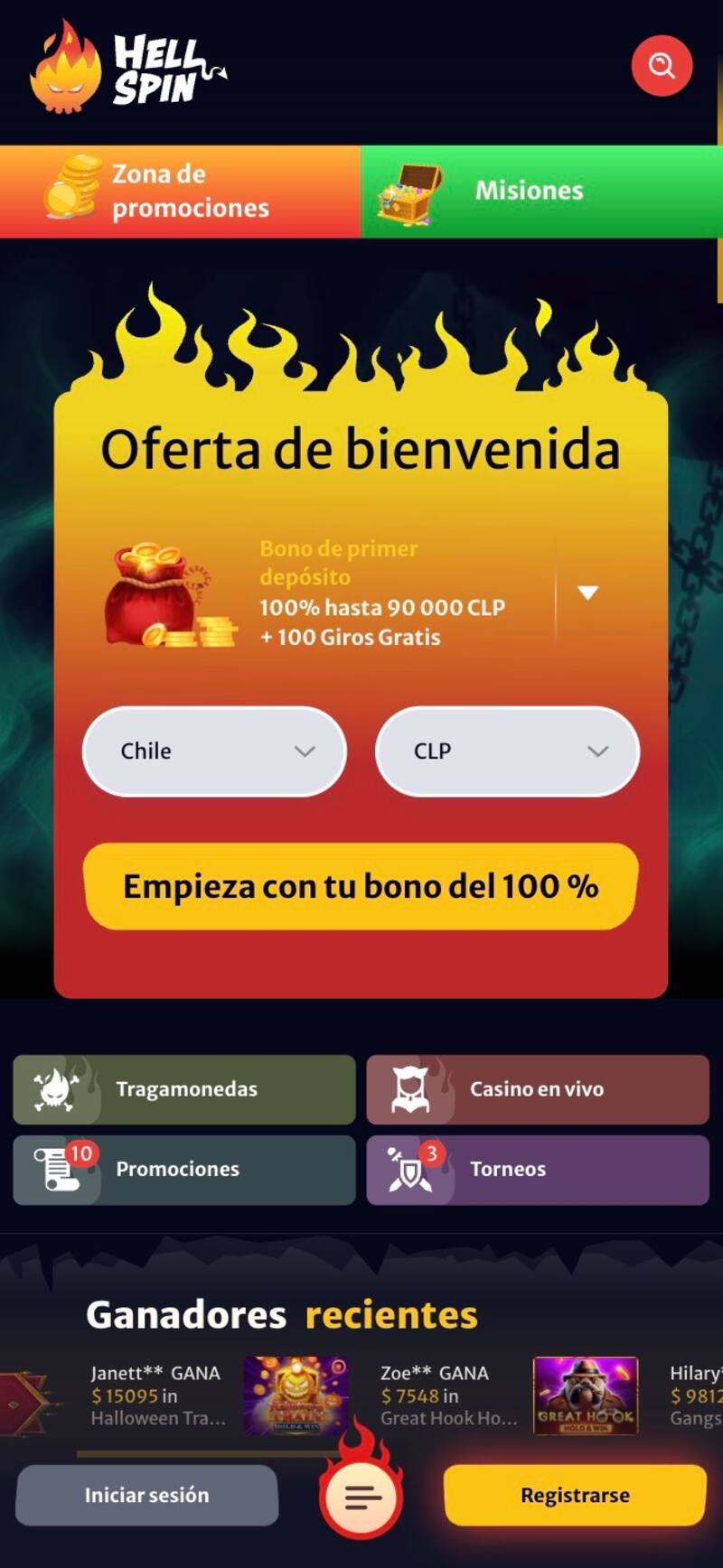The image size is (723, 1568).
Task: Open Casino en vivo
Action: [x=538, y=1089]
